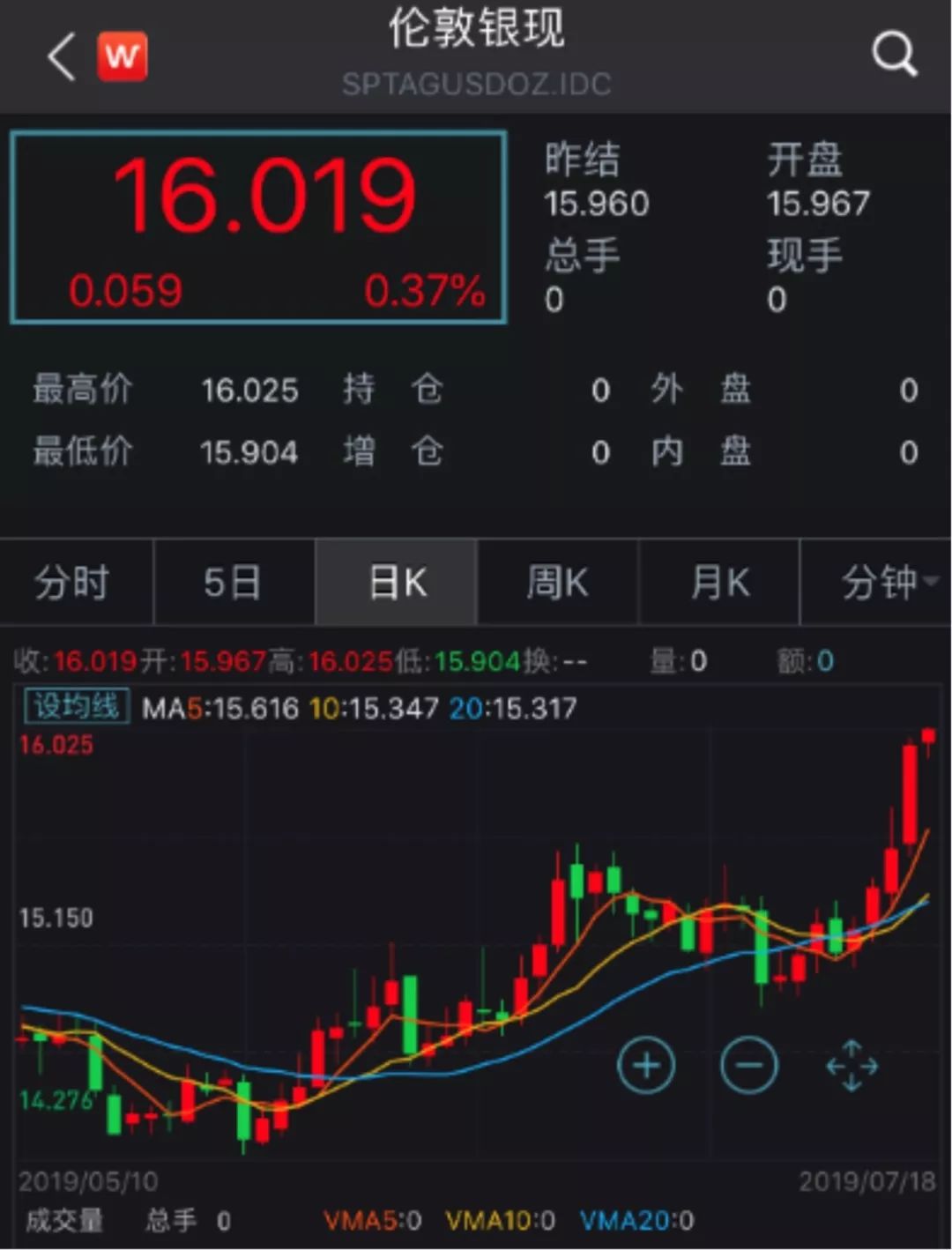Switch to the 周K chart tab
Image resolution: width=952 pixels, height=1250 pixels.
[557, 583]
